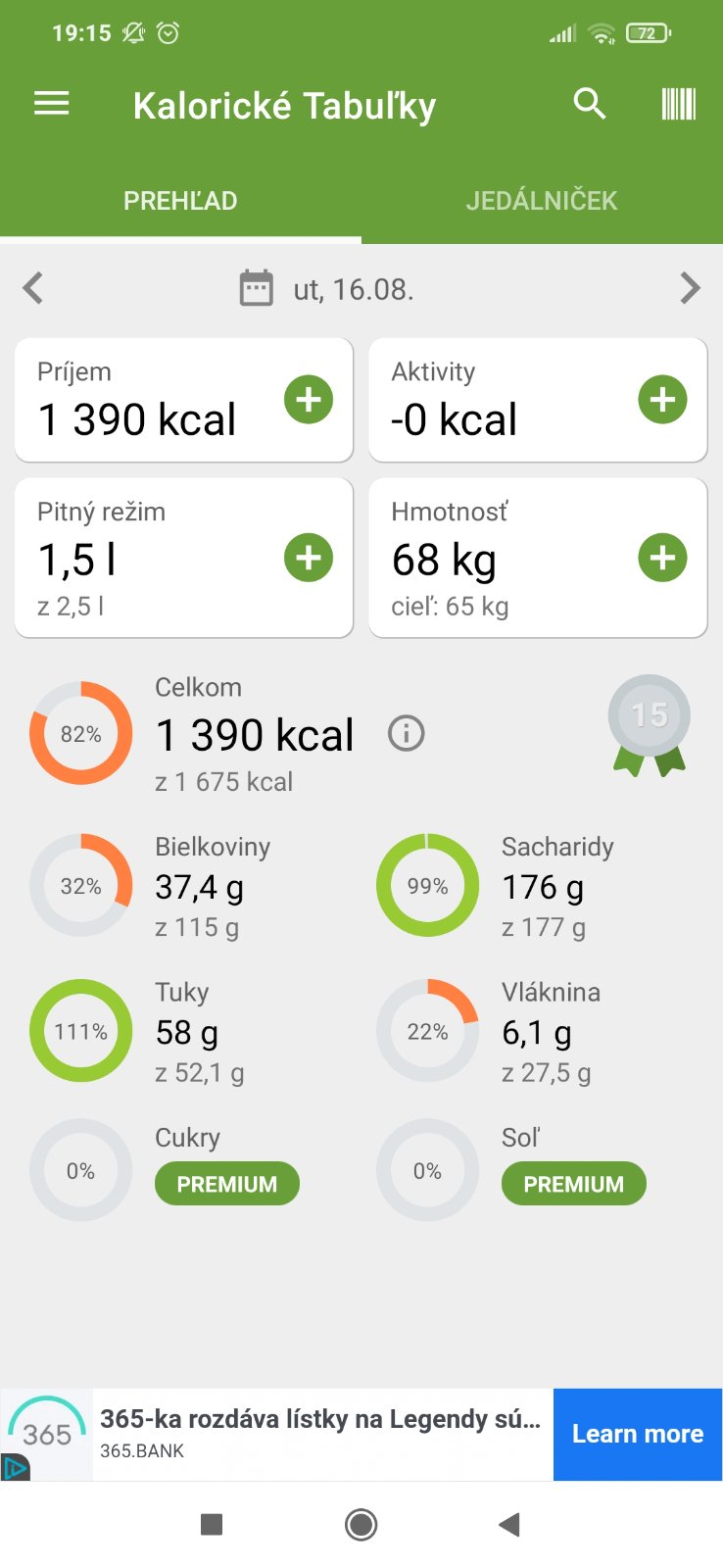Open the date picker for ut, 16.08.
The image size is (723, 1568).
[x=327, y=289]
